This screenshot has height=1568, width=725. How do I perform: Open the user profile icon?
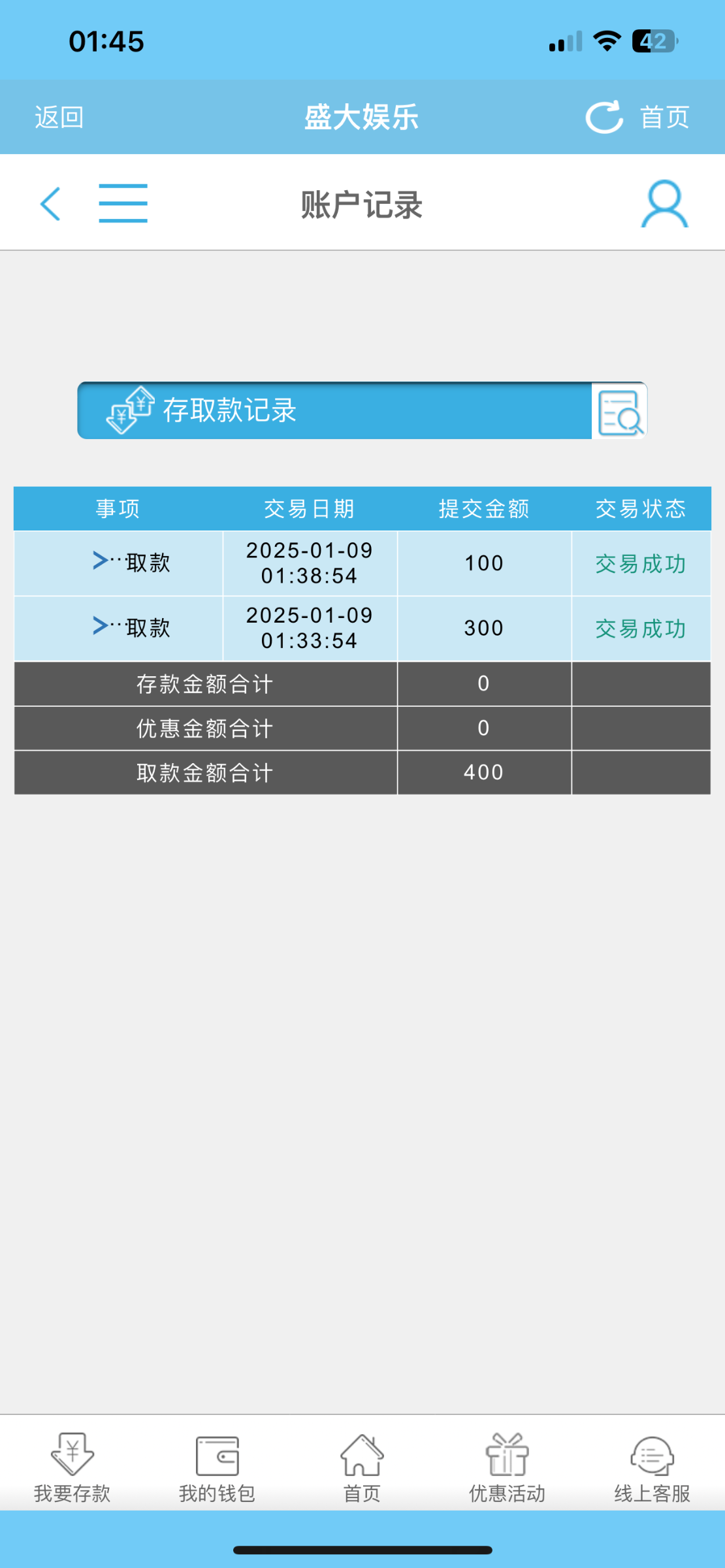[664, 204]
